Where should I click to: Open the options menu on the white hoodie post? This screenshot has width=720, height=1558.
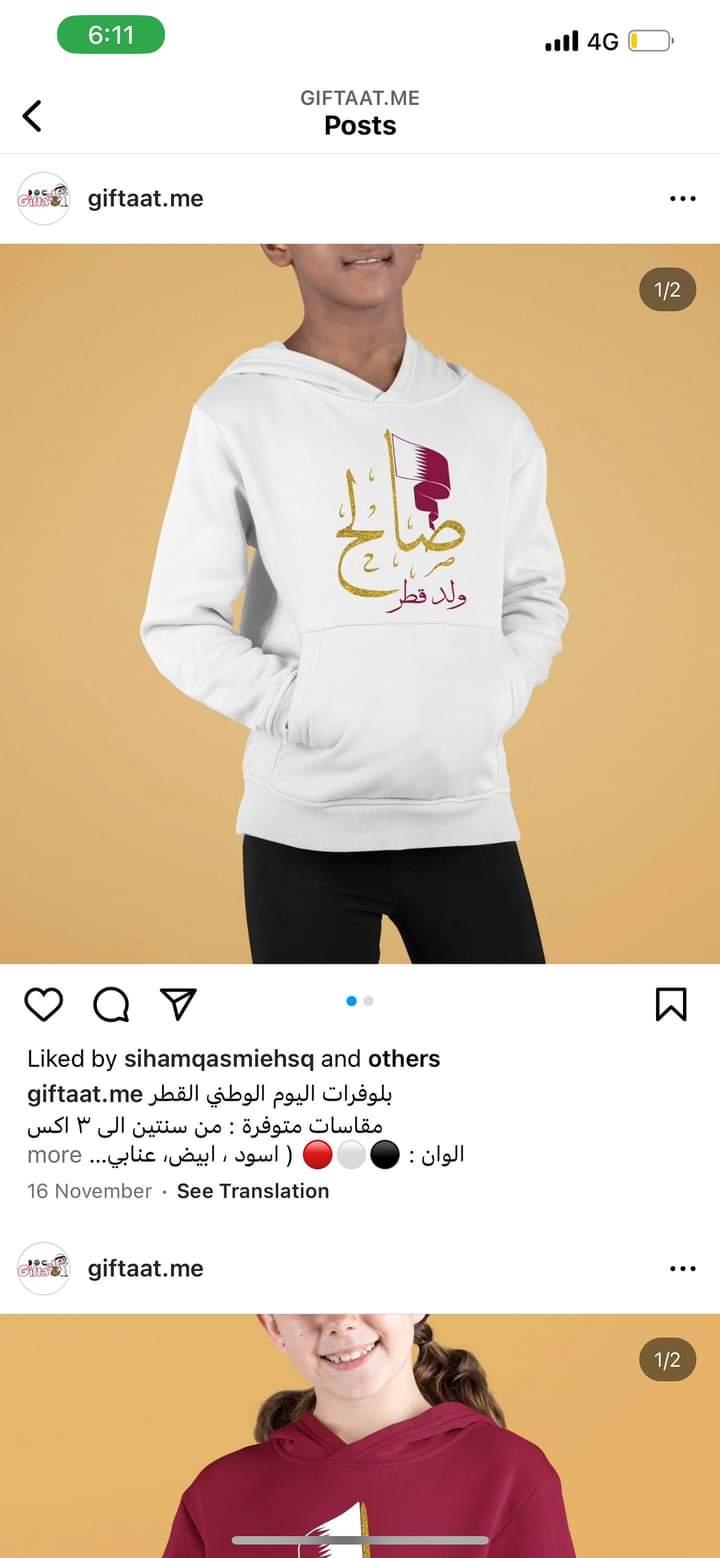pyautogui.click(x=682, y=199)
